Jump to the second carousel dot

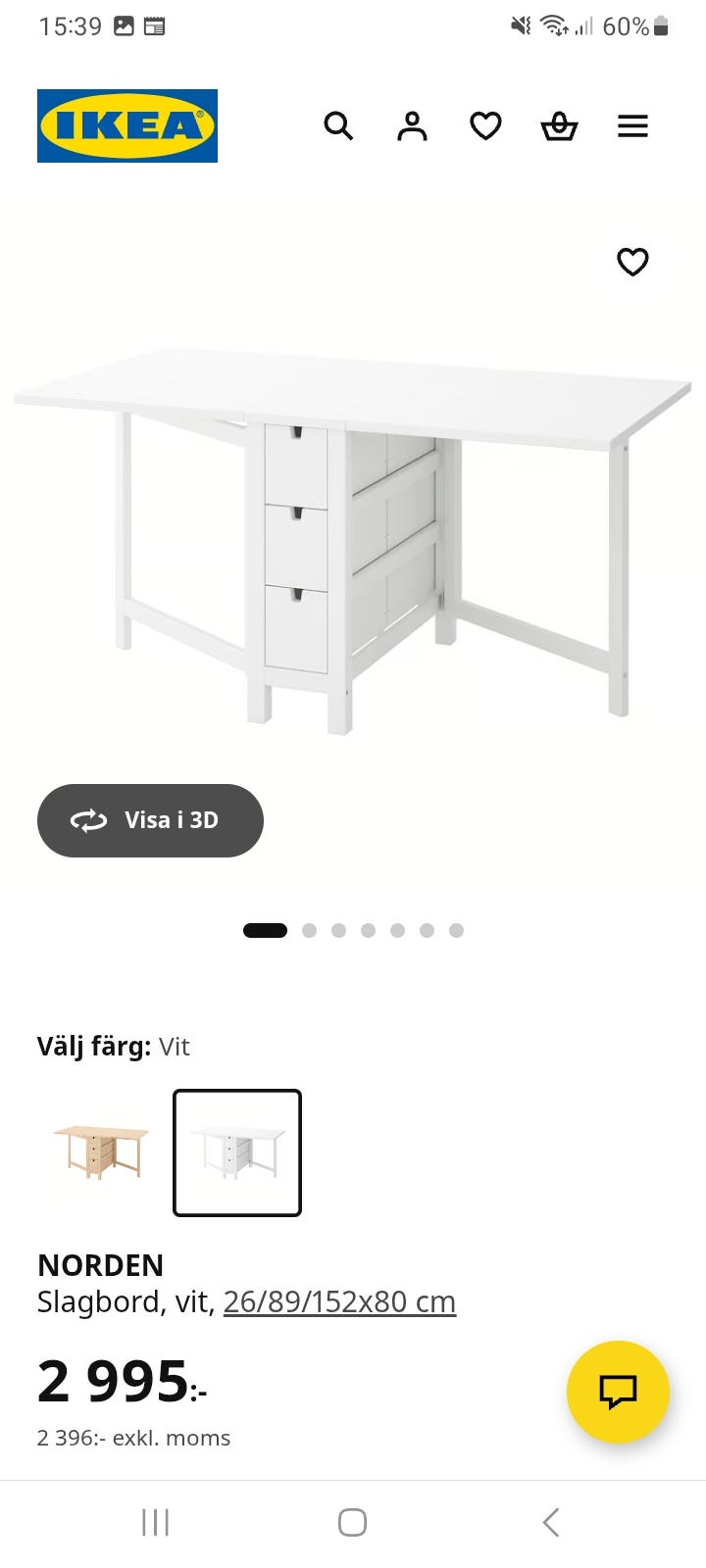(310, 930)
